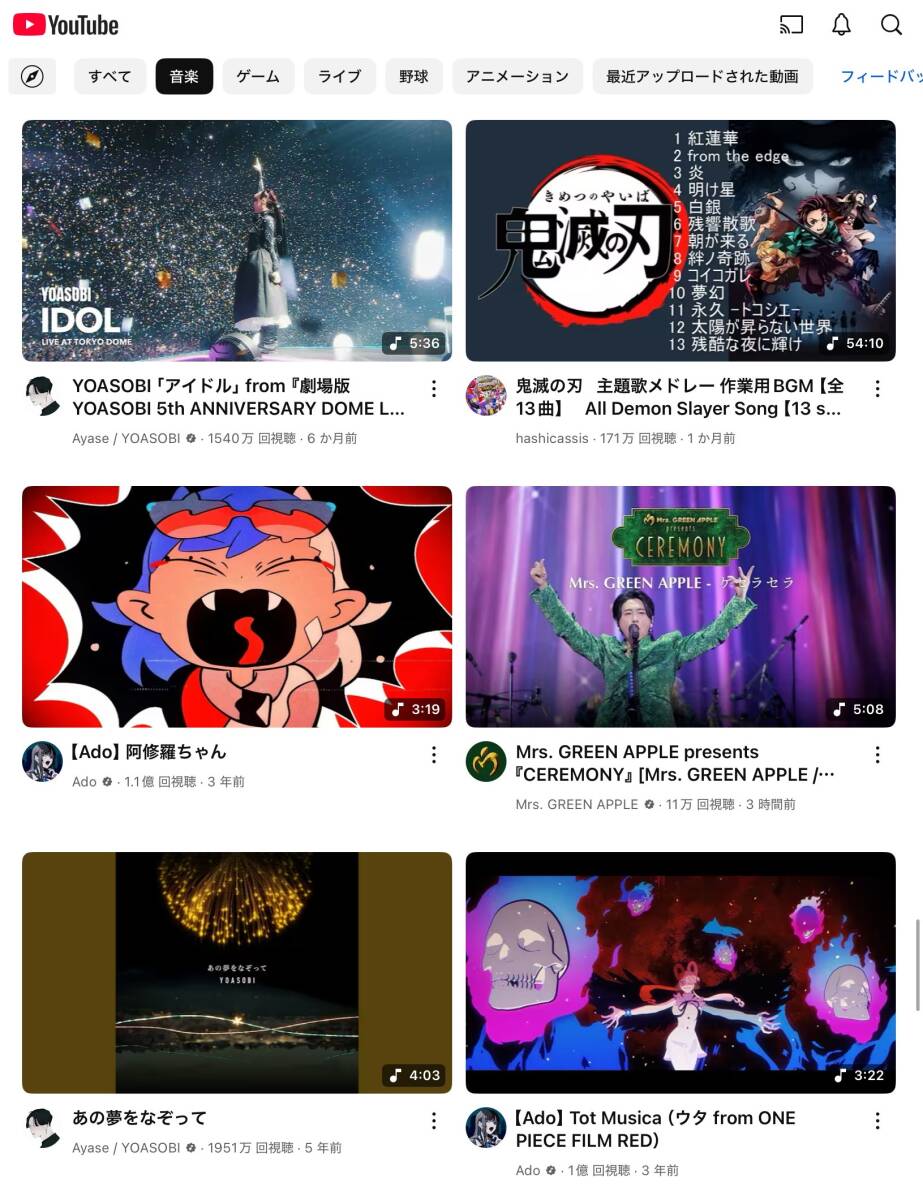Screen dimensions: 923x1200
Task: Play the 鬼滅の刃 主題歌メドレー video
Action: 680,240
